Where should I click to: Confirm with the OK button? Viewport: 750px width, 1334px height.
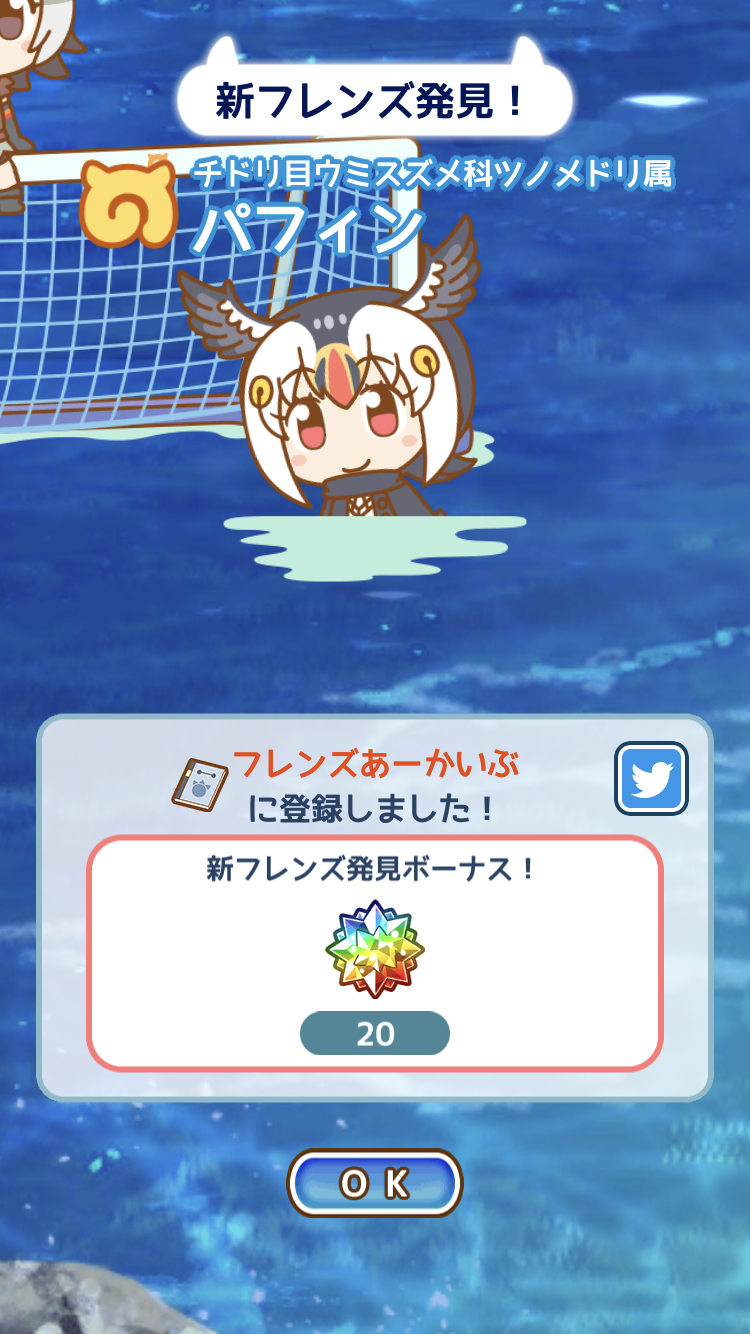tap(375, 1183)
